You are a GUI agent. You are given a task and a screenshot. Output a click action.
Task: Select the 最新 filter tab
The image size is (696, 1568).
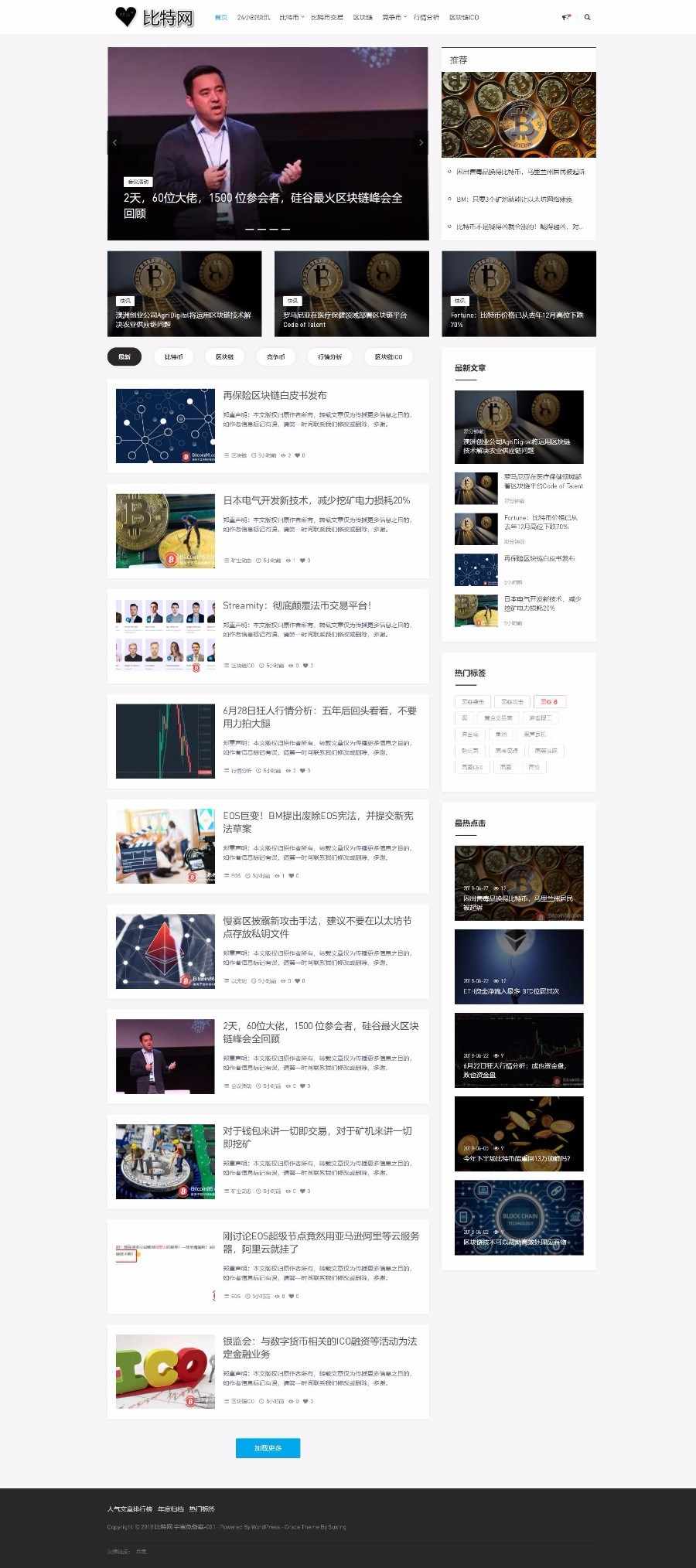pyautogui.click(x=125, y=356)
